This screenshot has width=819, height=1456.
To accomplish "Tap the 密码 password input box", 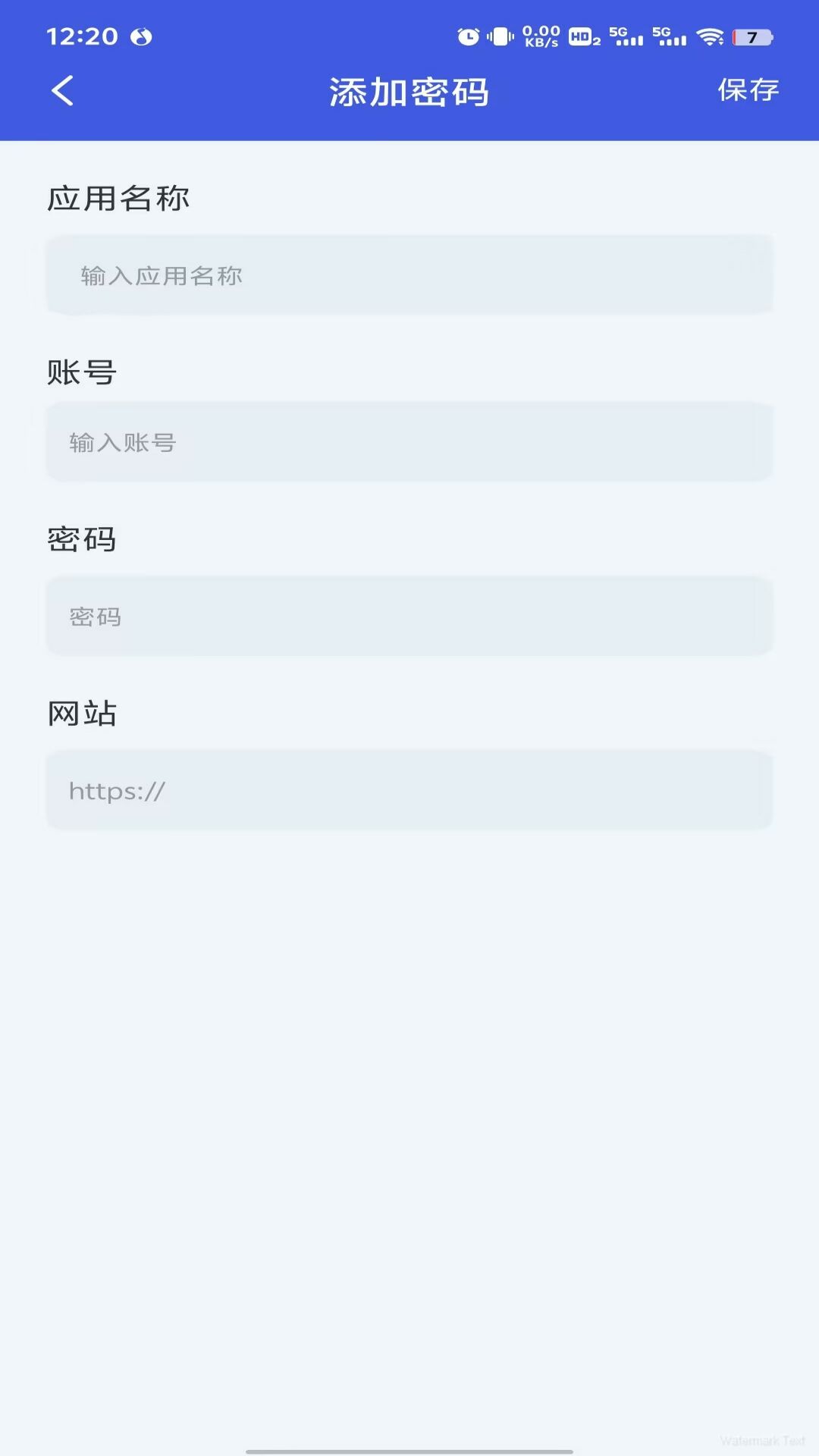I will (409, 617).
